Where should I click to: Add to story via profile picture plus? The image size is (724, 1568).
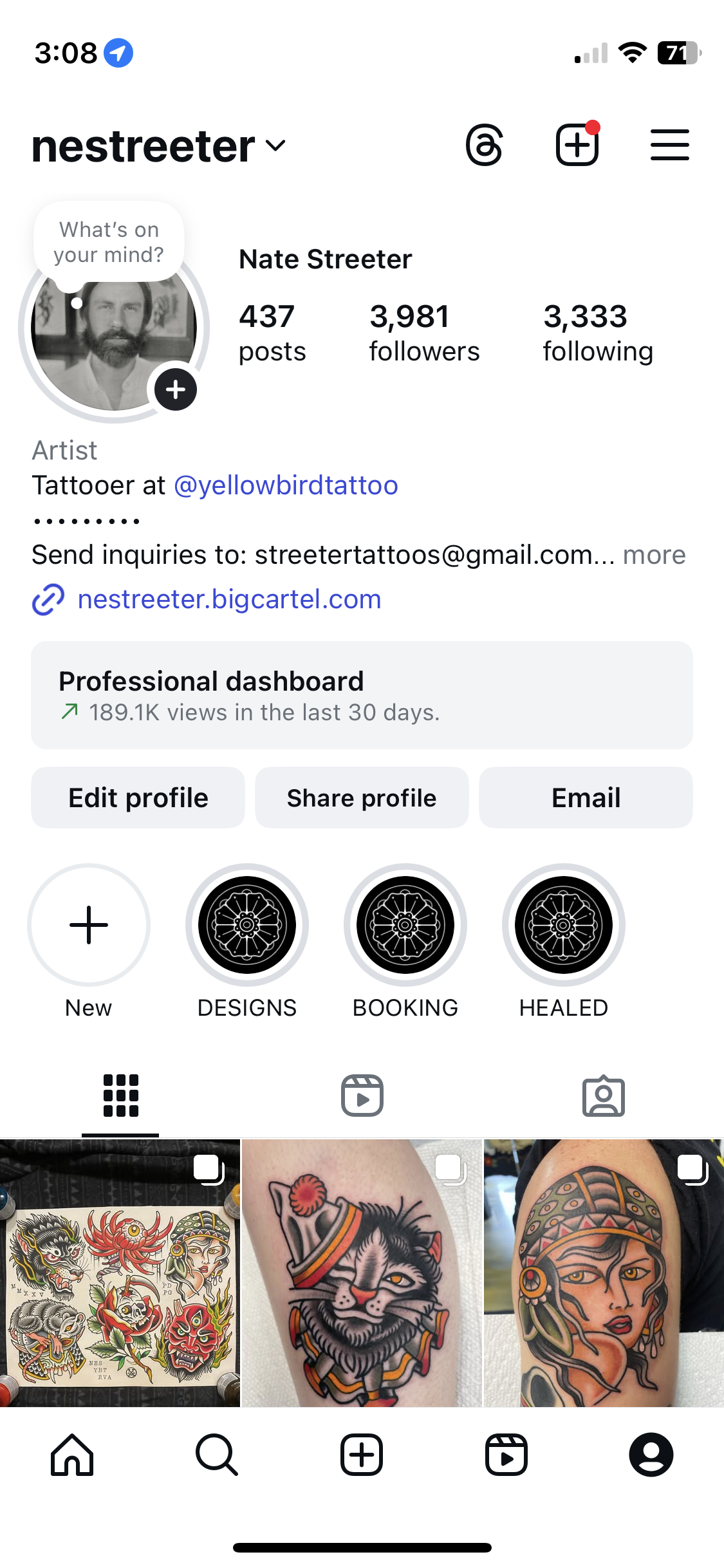175,389
